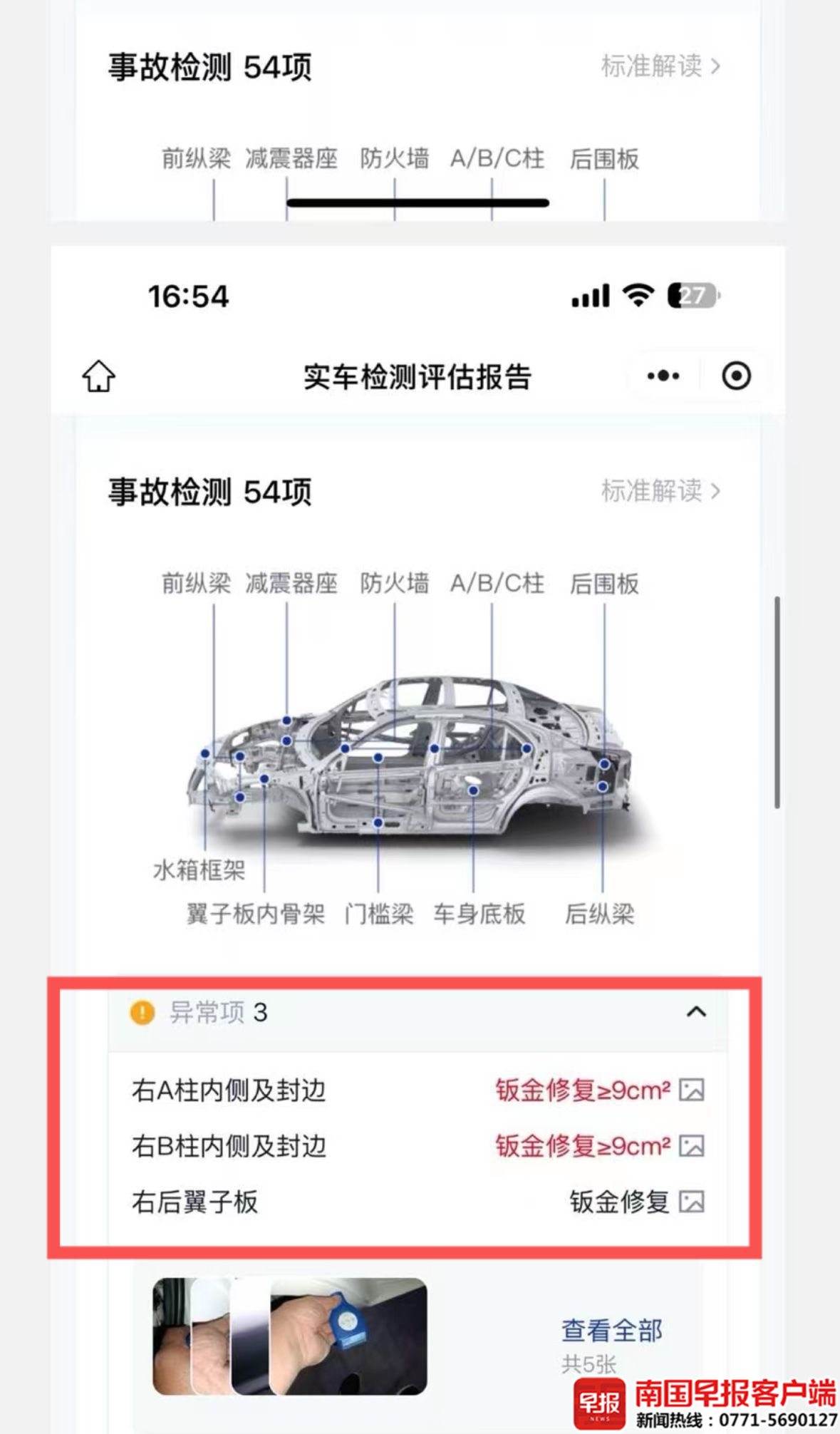Close the mini-program with the circle button
The height and width of the screenshot is (1434, 840).
click(736, 376)
